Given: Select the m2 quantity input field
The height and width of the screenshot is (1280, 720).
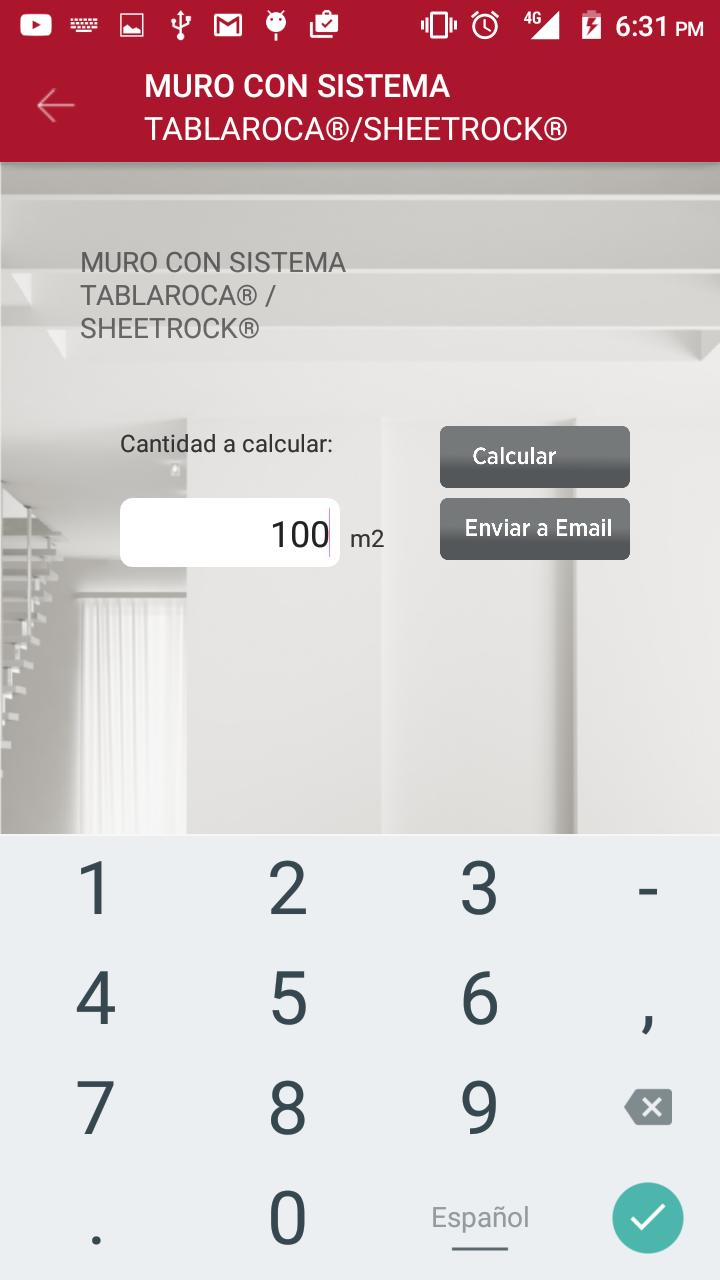Looking at the screenshot, I should (x=228, y=532).
